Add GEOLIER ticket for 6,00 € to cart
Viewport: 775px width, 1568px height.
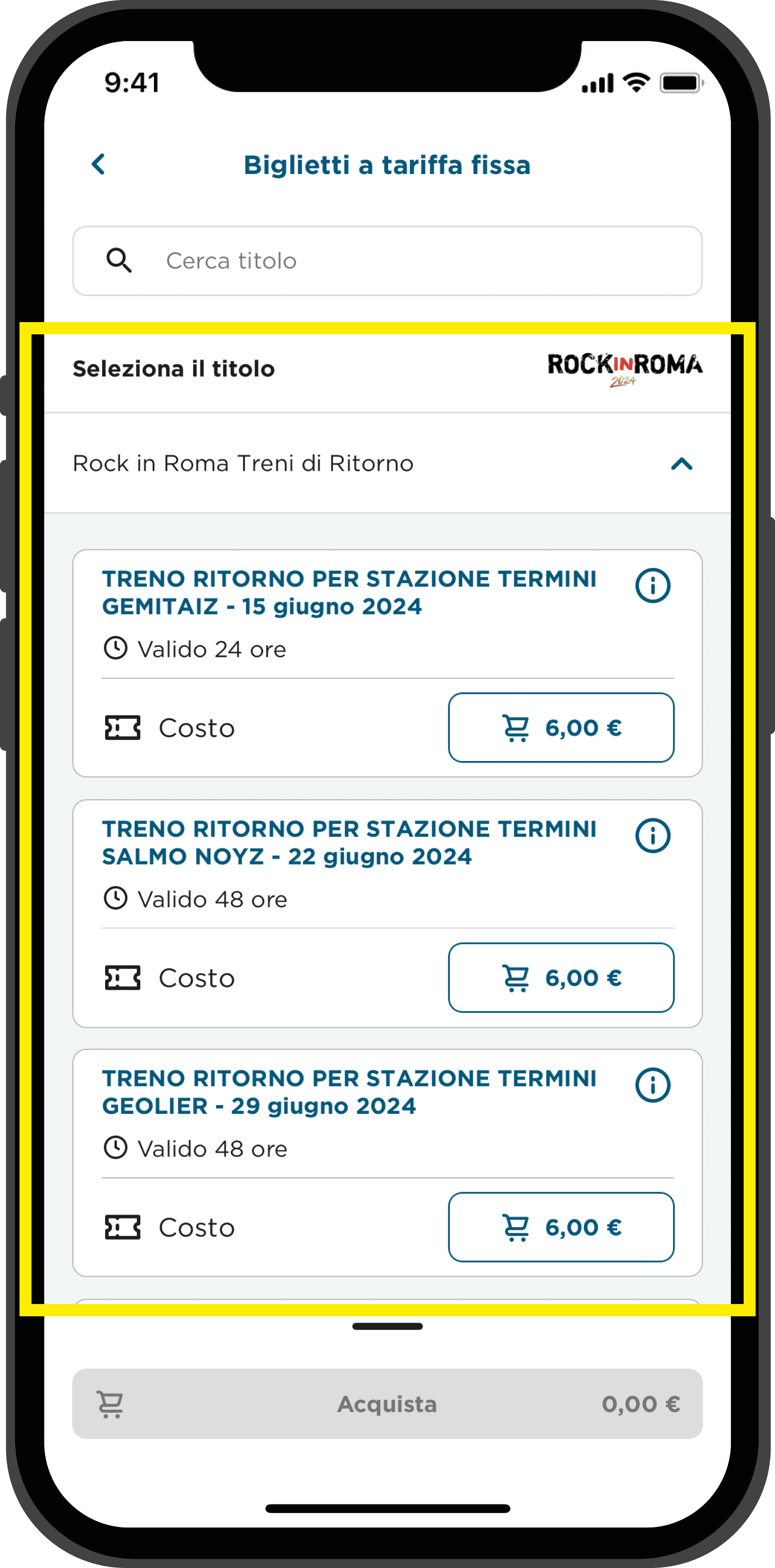[x=561, y=1227]
